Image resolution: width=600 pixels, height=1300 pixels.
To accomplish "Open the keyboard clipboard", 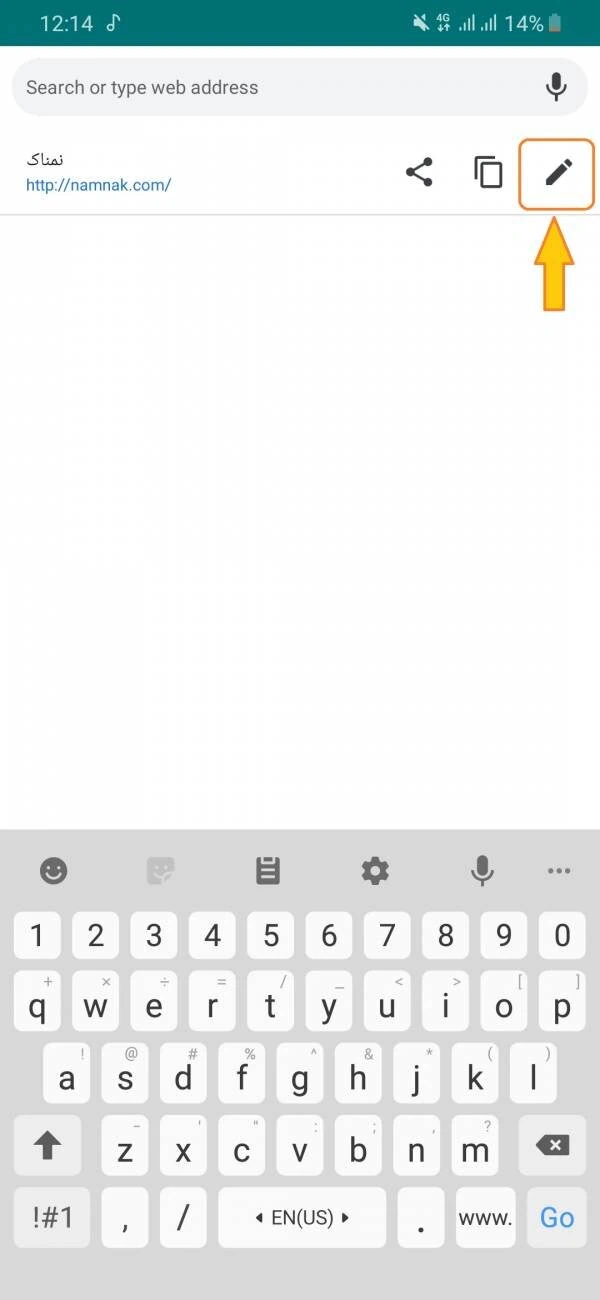I will (267, 871).
